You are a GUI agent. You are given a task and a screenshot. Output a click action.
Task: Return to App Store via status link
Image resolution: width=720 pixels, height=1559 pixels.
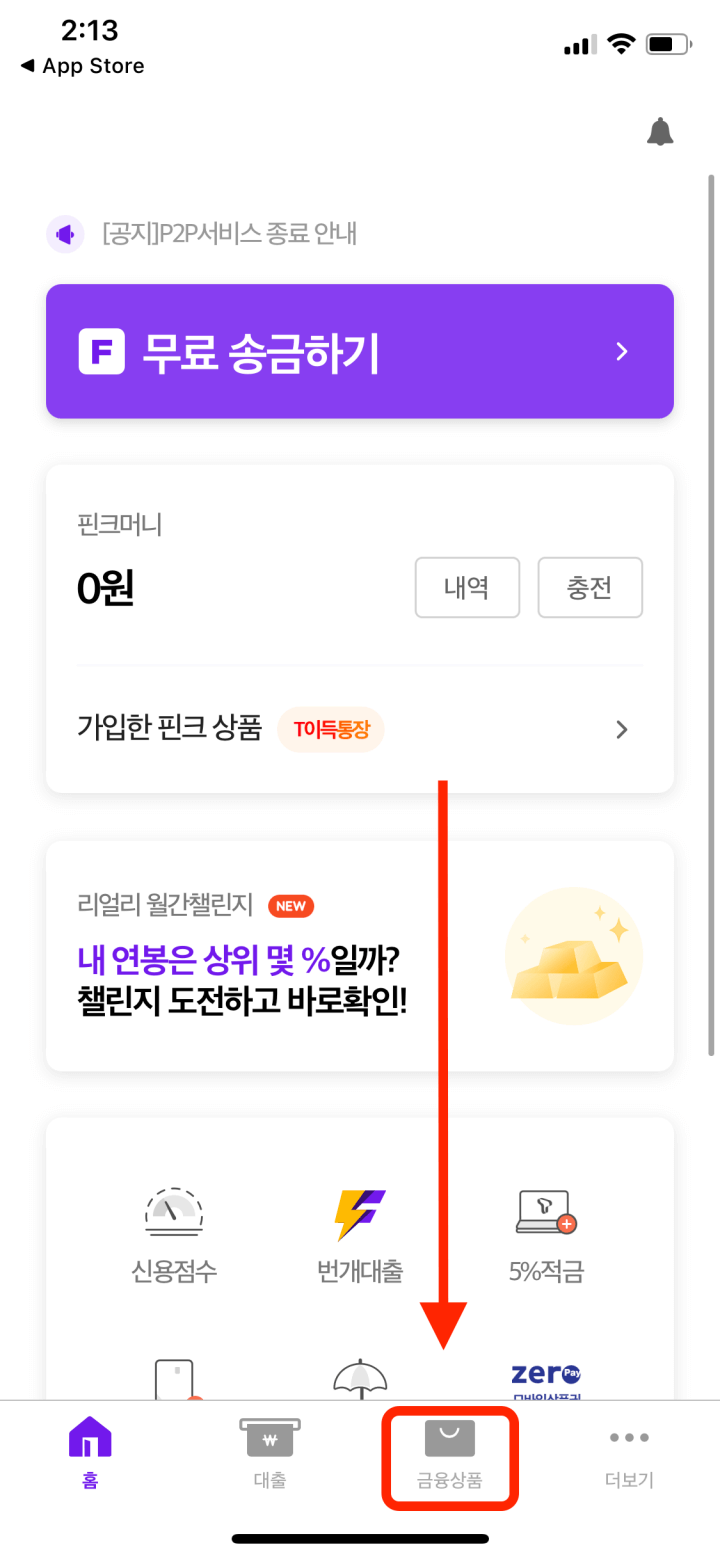(81, 66)
